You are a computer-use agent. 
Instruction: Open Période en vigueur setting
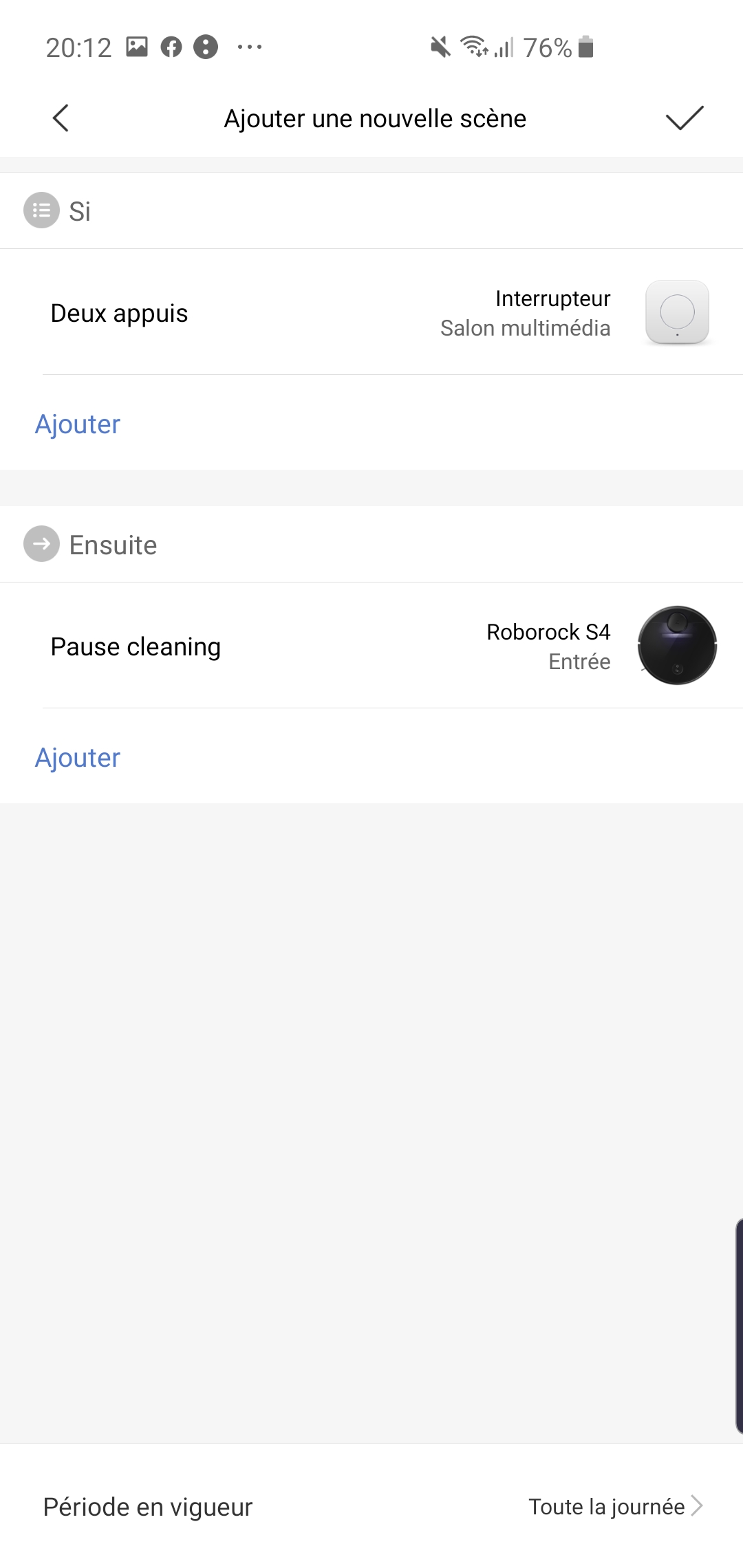coord(371,1506)
